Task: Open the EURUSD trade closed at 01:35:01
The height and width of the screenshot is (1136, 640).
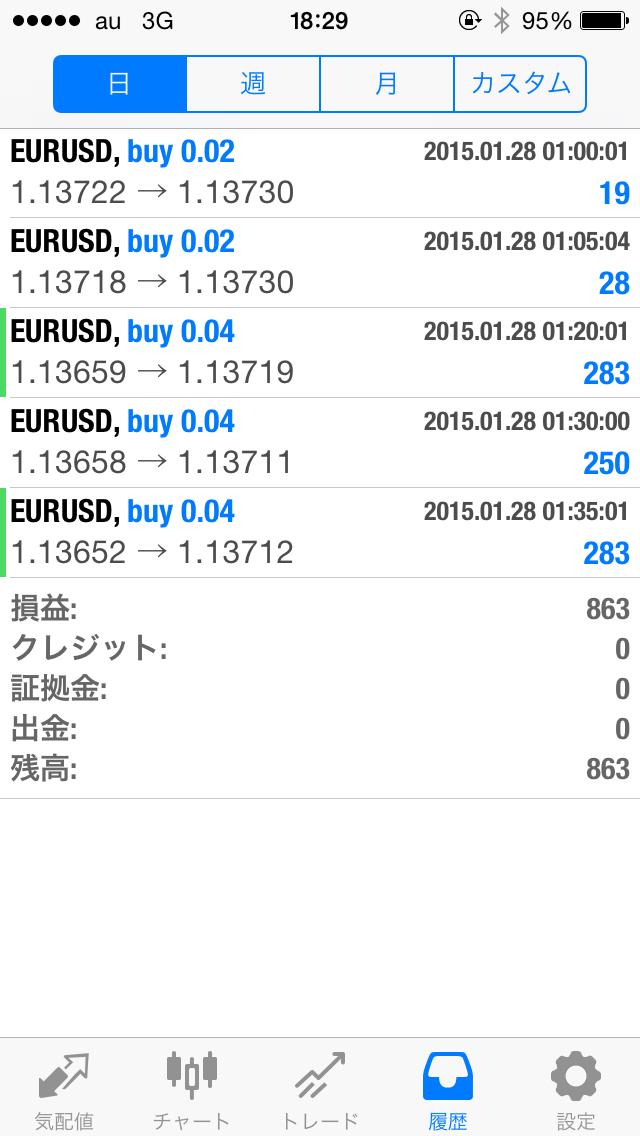Action: [x=320, y=532]
